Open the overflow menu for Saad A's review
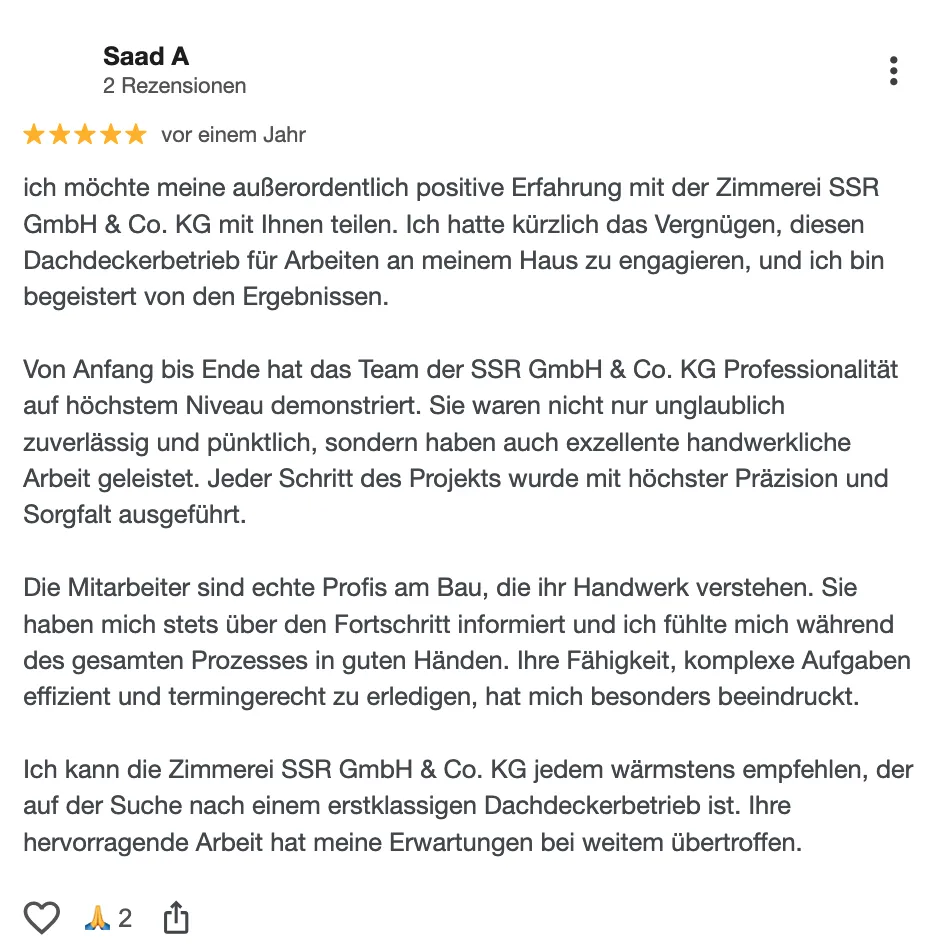Screen dimensions: 943x946 point(893,71)
